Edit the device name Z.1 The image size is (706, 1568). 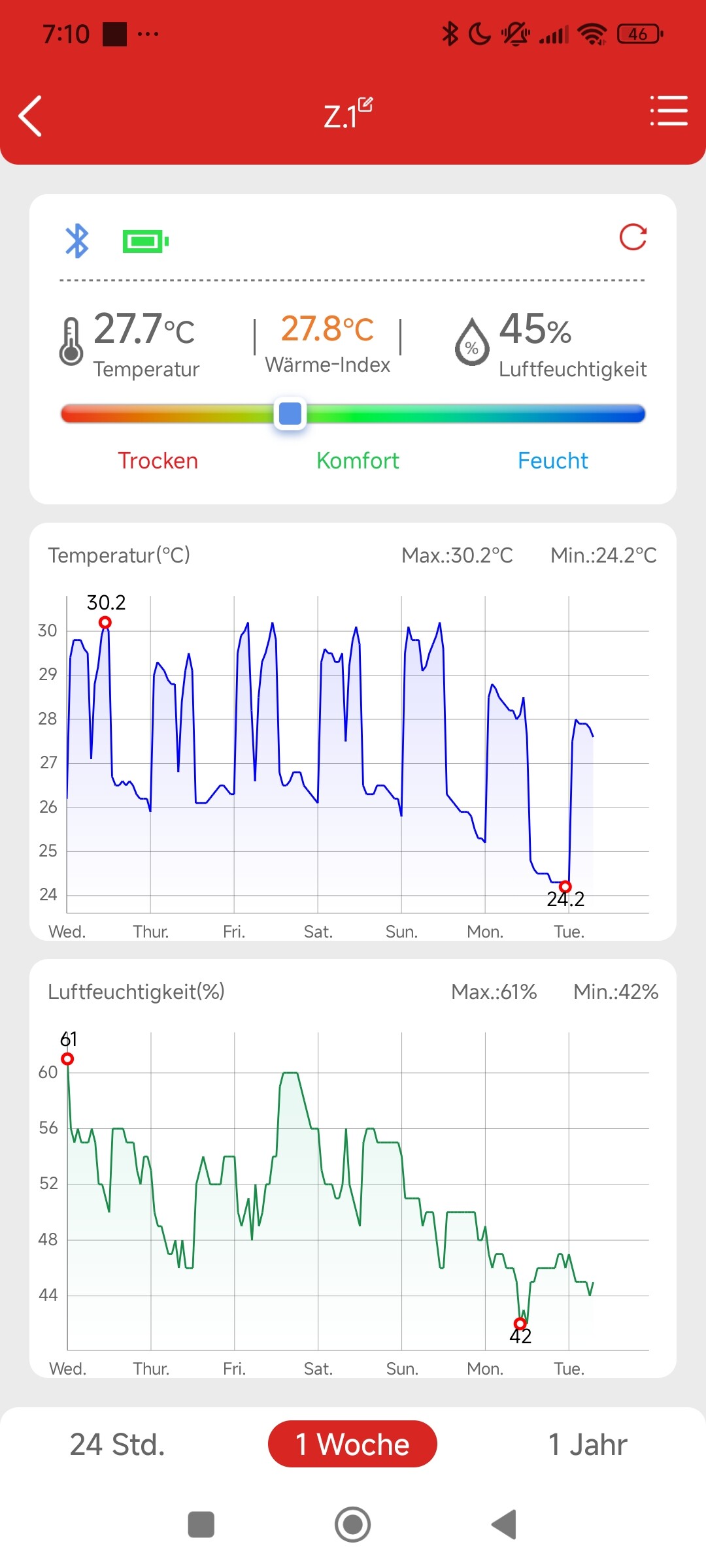[x=348, y=114]
